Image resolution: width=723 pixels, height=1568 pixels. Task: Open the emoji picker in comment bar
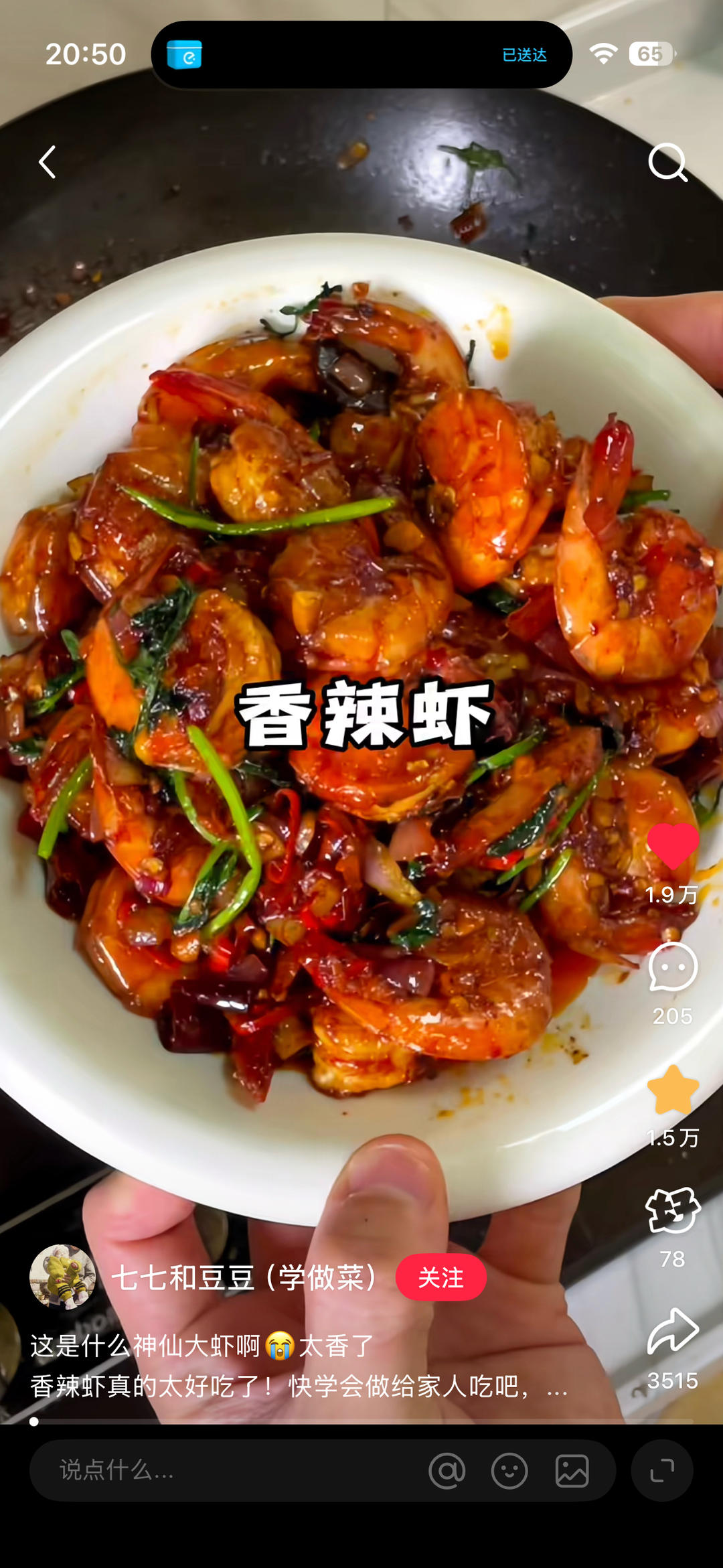[x=509, y=1471]
